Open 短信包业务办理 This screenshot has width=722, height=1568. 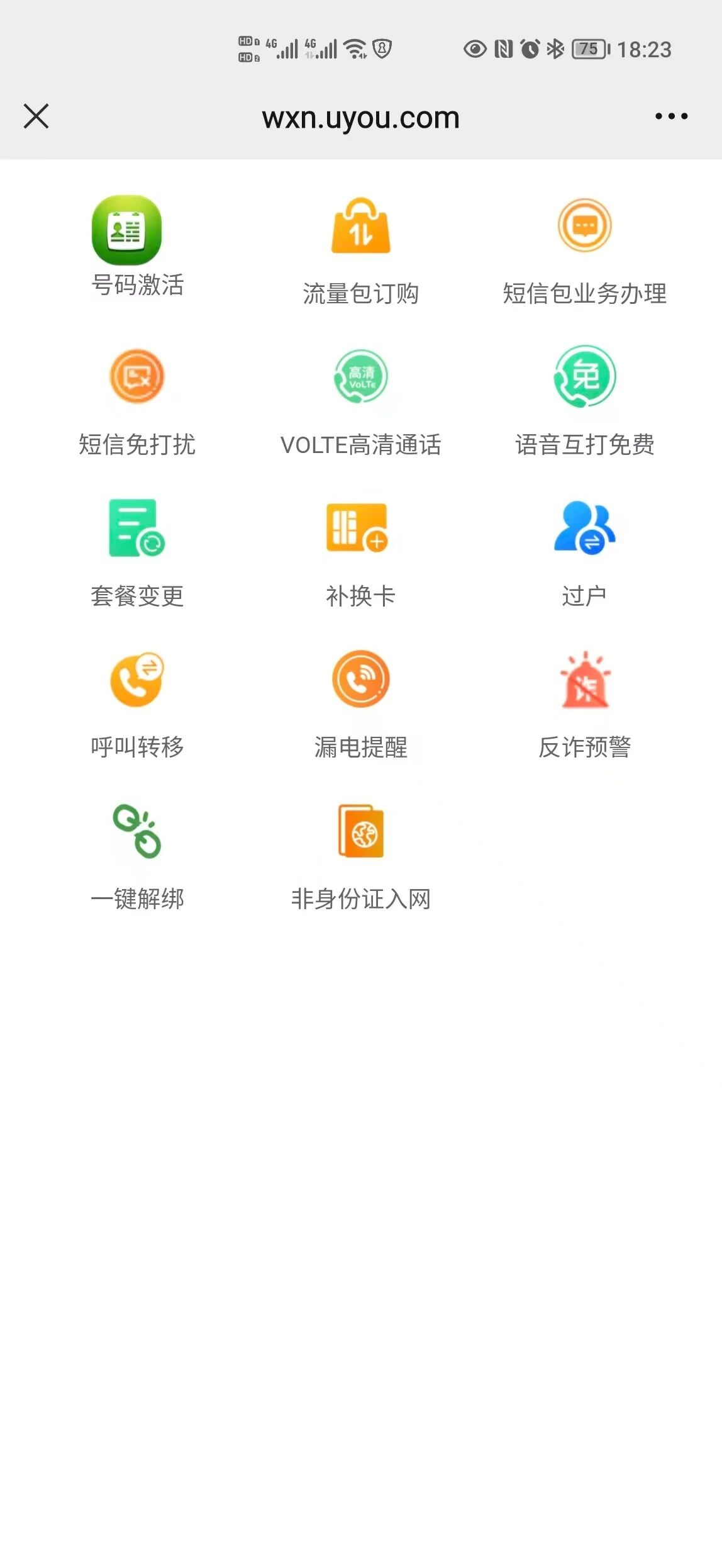pos(584,252)
